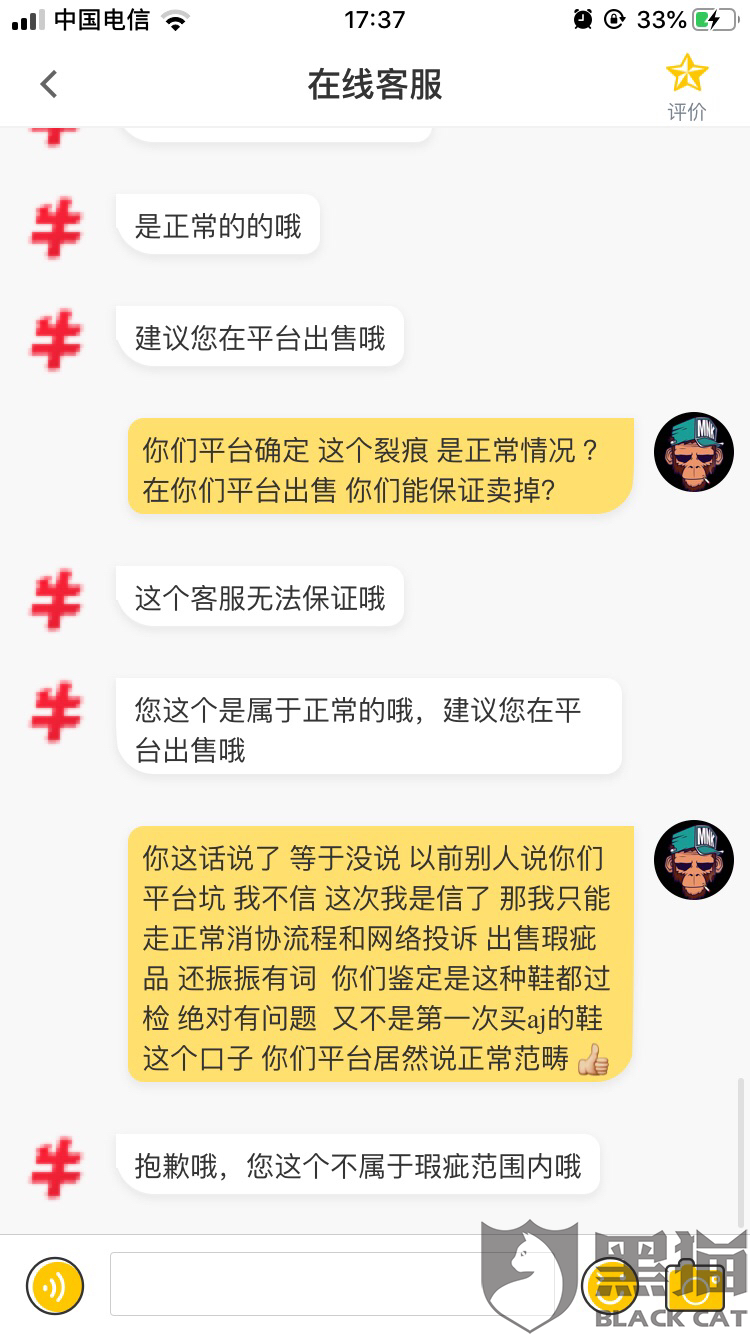Focus the message text field
Viewport: 750px width, 1334px height.
tap(332, 1284)
